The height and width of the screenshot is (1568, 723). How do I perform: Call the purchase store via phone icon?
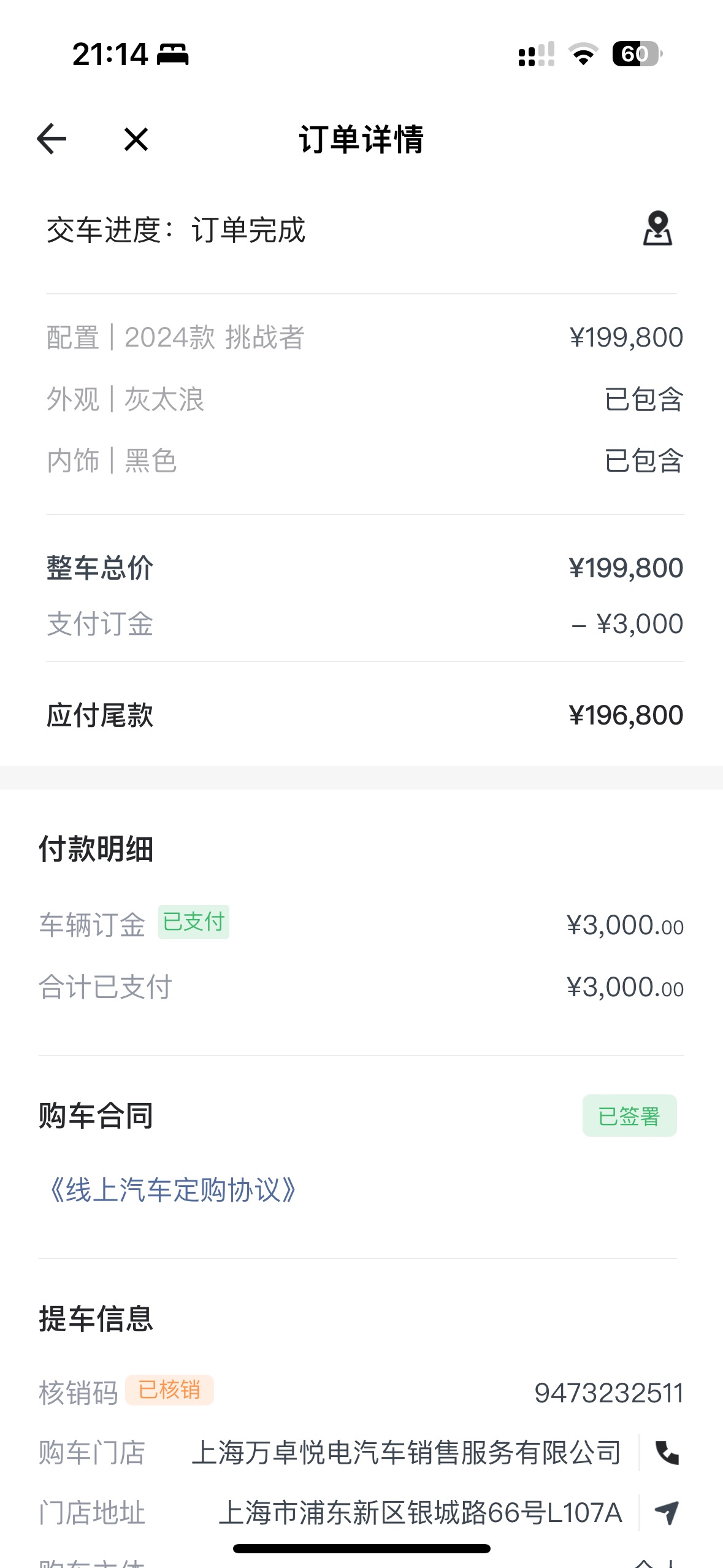click(x=667, y=1452)
